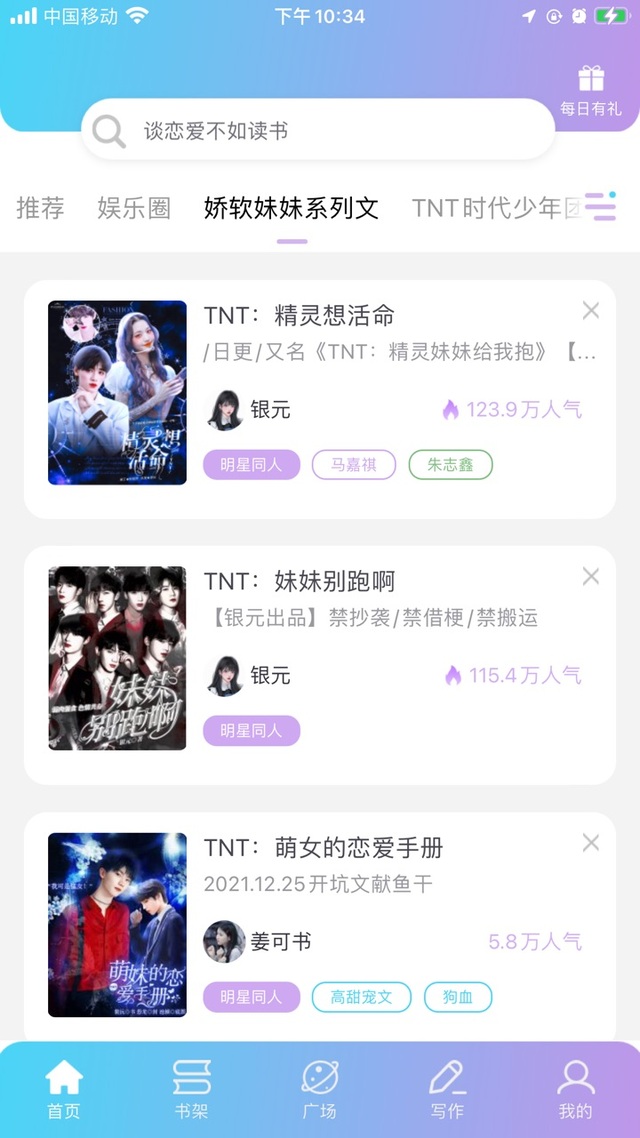640x1138 pixels.
Task: Tap the 朱志鑫 tag chip
Action: [x=450, y=465]
